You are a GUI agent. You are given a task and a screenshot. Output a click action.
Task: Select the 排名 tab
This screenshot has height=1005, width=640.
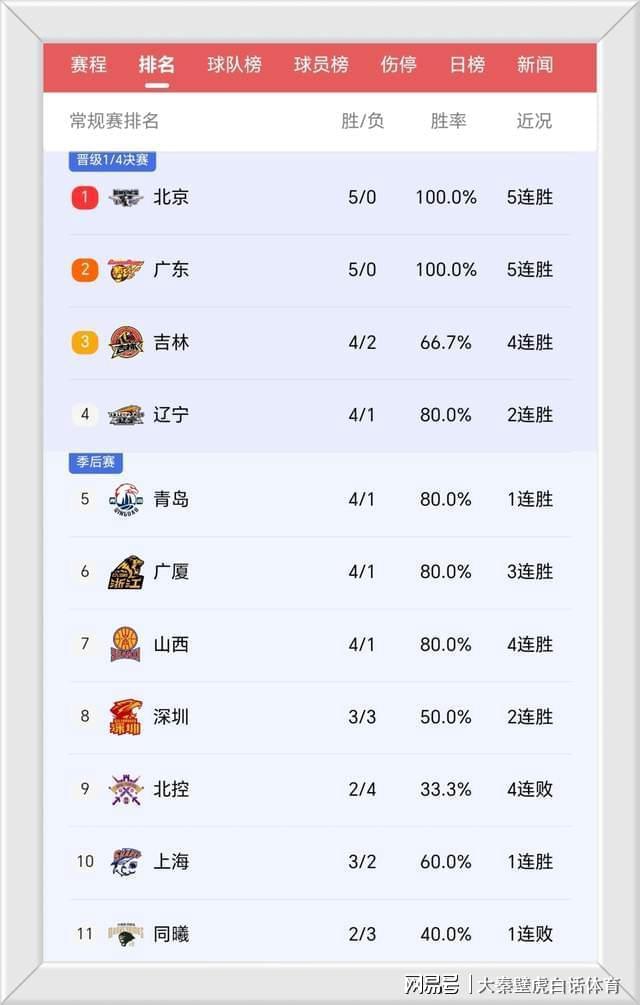pyautogui.click(x=157, y=65)
